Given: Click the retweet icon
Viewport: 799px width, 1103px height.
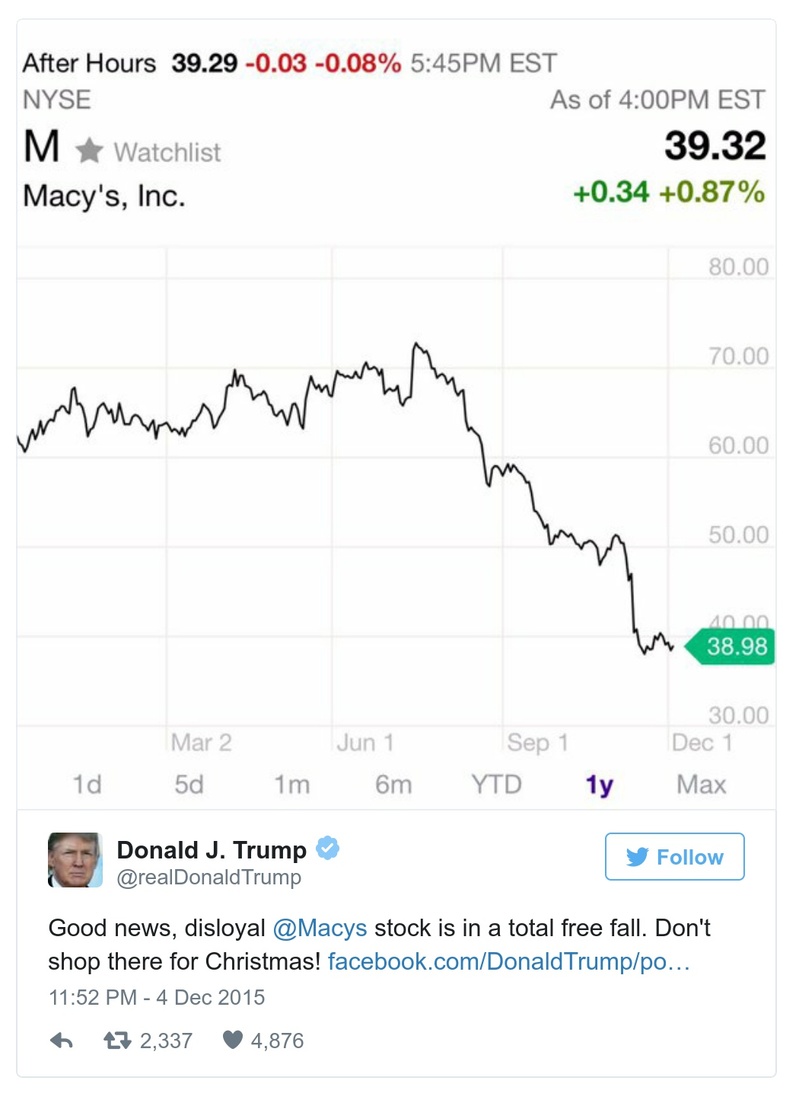Looking at the screenshot, I should tap(119, 1040).
